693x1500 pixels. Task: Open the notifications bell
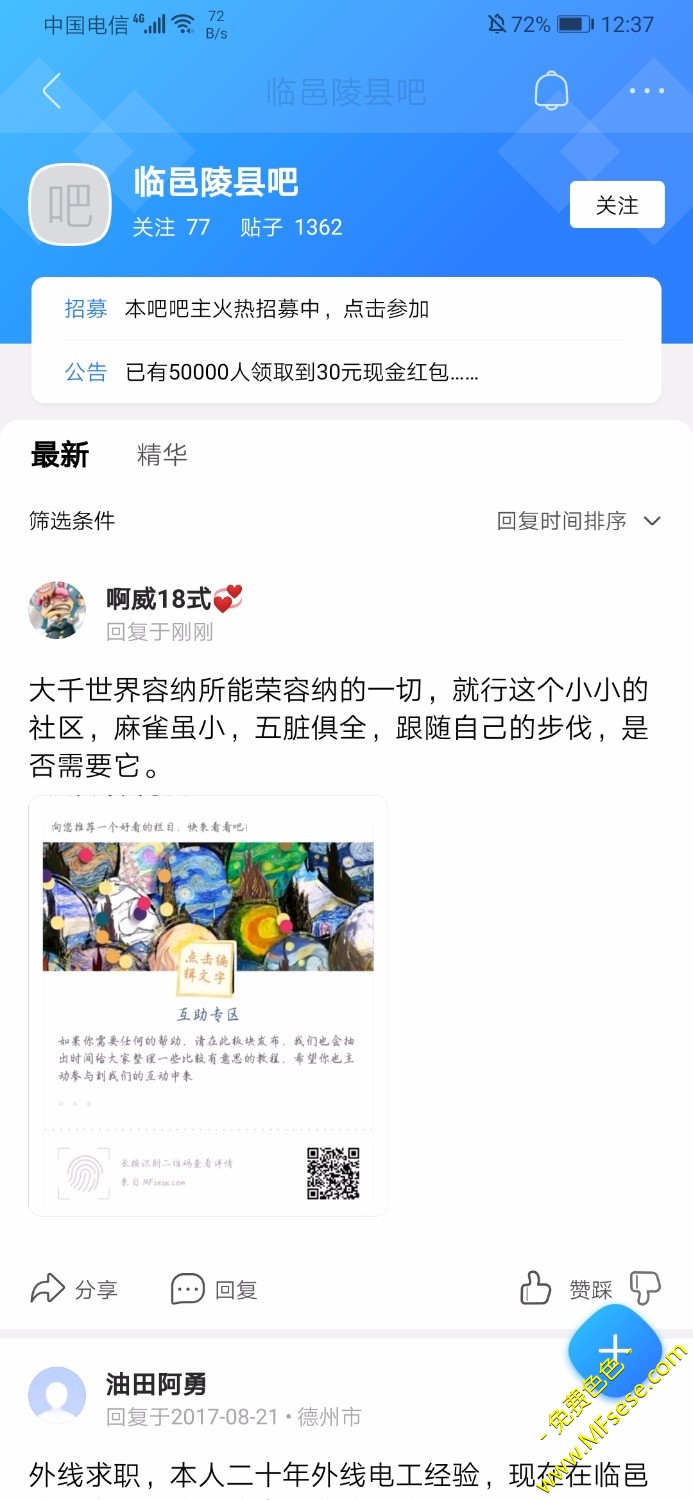pyautogui.click(x=551, y=91)
